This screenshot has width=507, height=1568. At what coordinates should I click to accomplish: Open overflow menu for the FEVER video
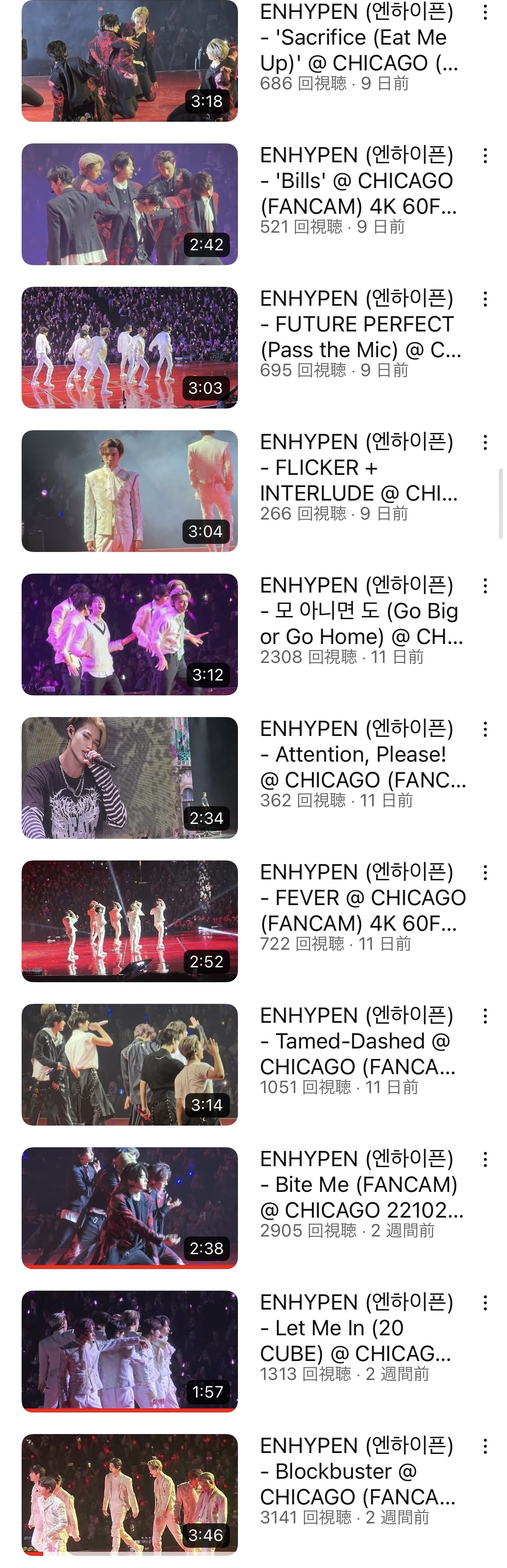tap(485, 872)
